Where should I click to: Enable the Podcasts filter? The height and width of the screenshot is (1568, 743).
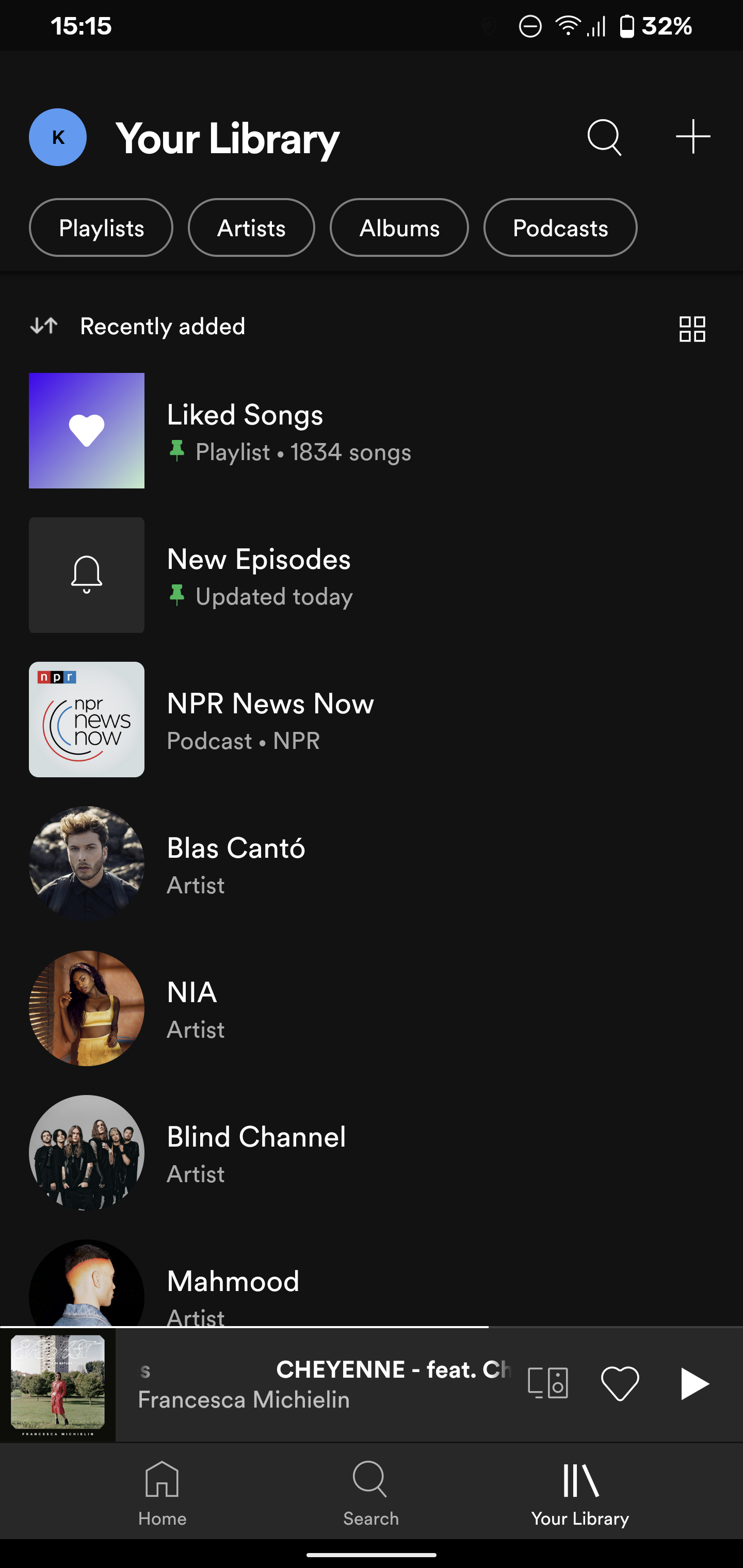[x=560, y=227]
